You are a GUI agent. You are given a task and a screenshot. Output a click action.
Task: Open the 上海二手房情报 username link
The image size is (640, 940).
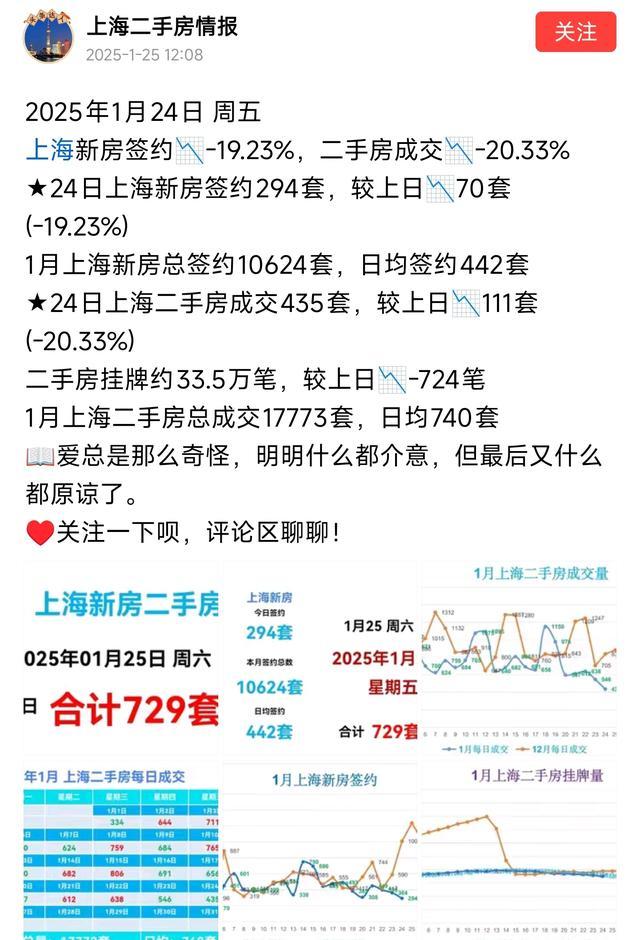(161, 26)
